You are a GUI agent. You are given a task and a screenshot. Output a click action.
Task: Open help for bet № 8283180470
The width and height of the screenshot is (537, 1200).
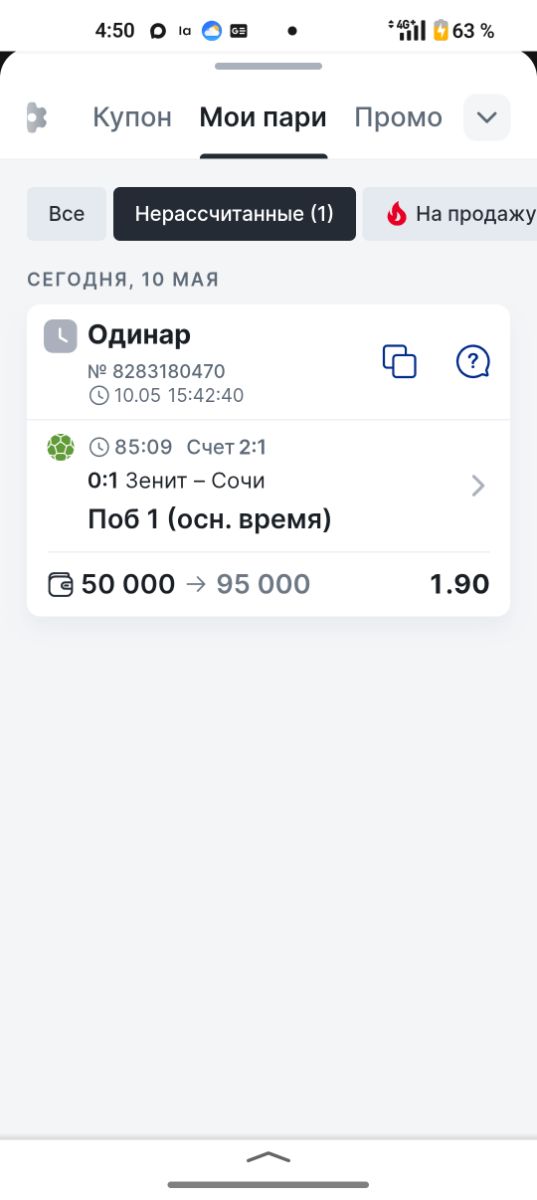tap(473, 361)
